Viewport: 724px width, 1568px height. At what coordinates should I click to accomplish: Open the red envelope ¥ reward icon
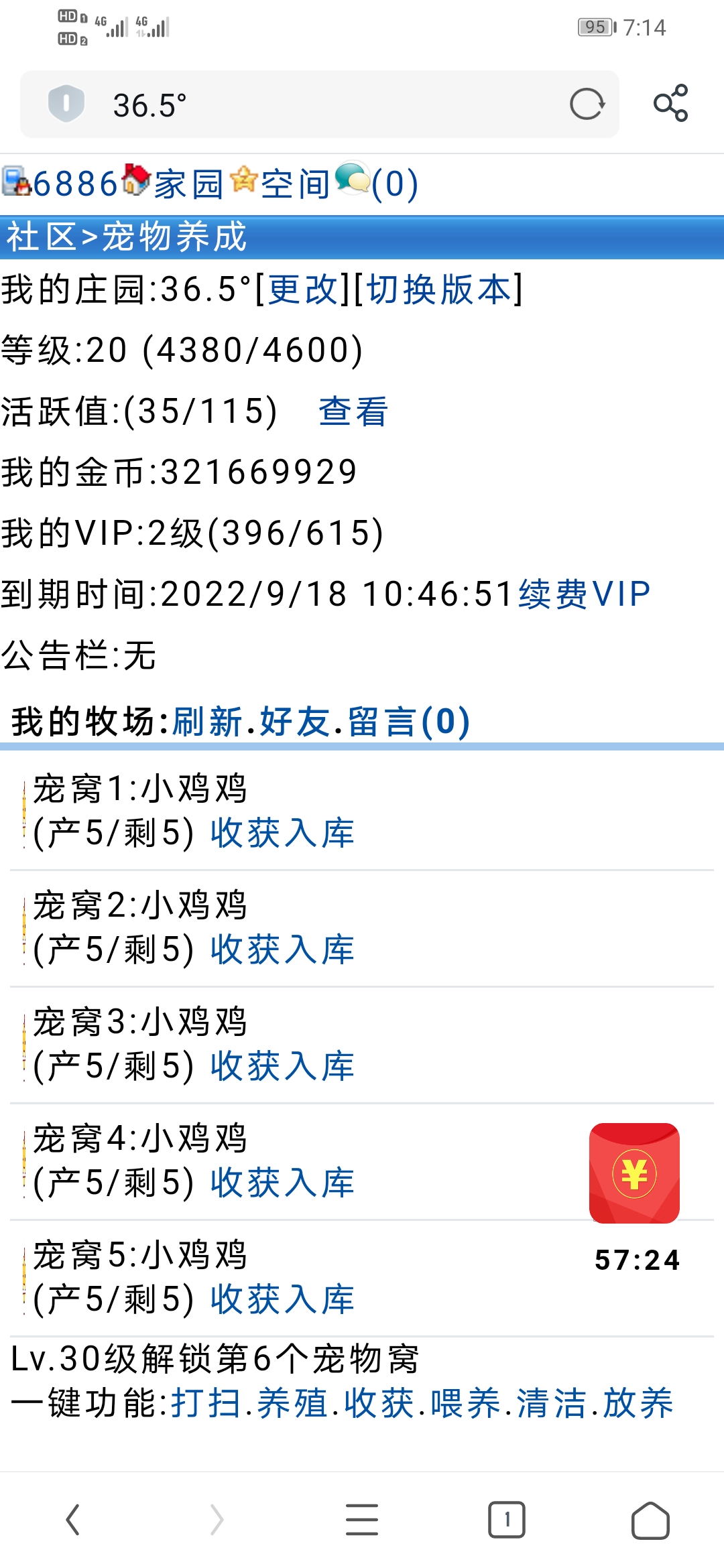(x=634, y=1173)
